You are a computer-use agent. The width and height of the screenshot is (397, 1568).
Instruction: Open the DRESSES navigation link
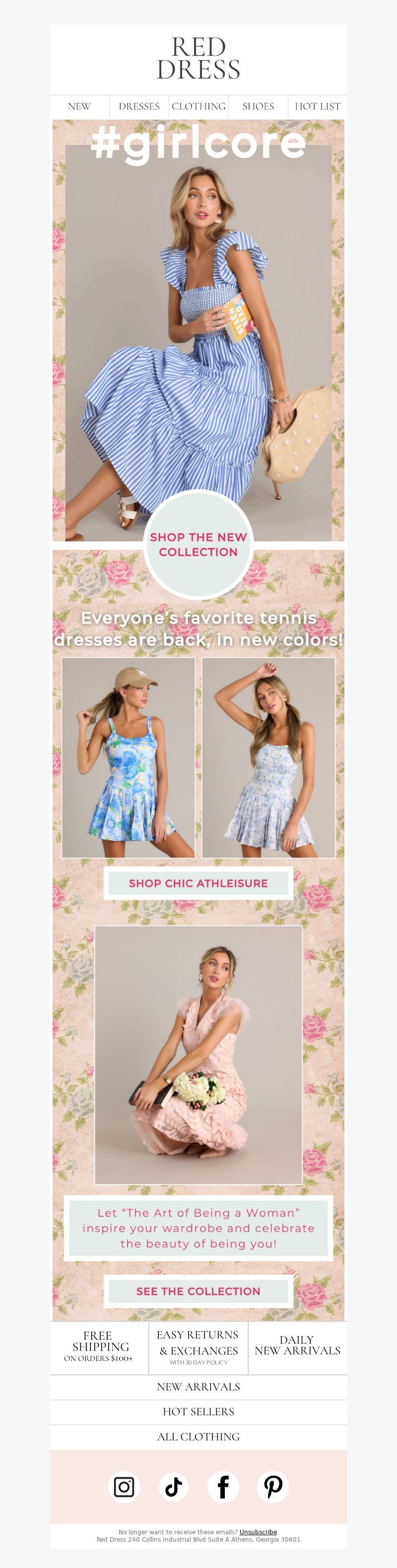(x=139, y=107)
